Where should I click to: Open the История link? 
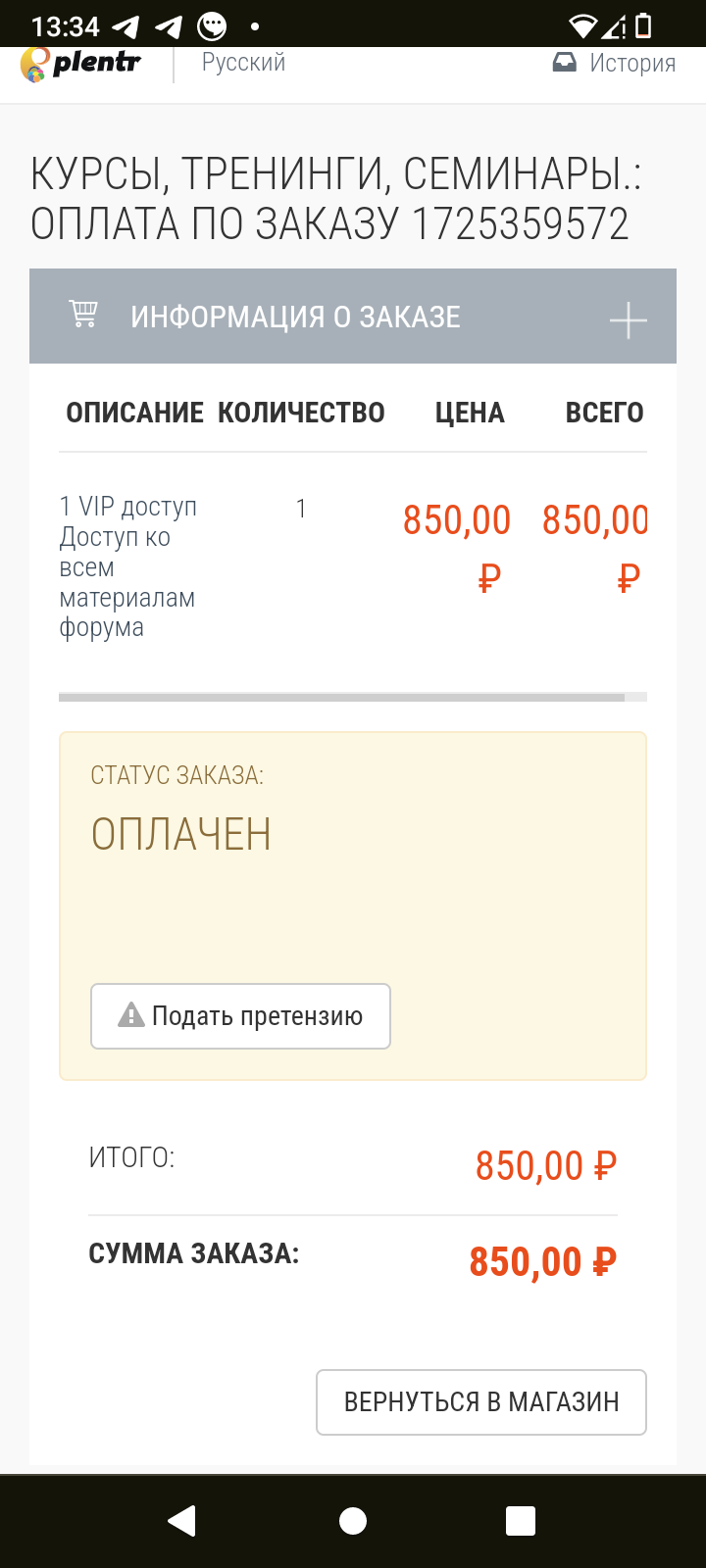(x=614, y=64)
